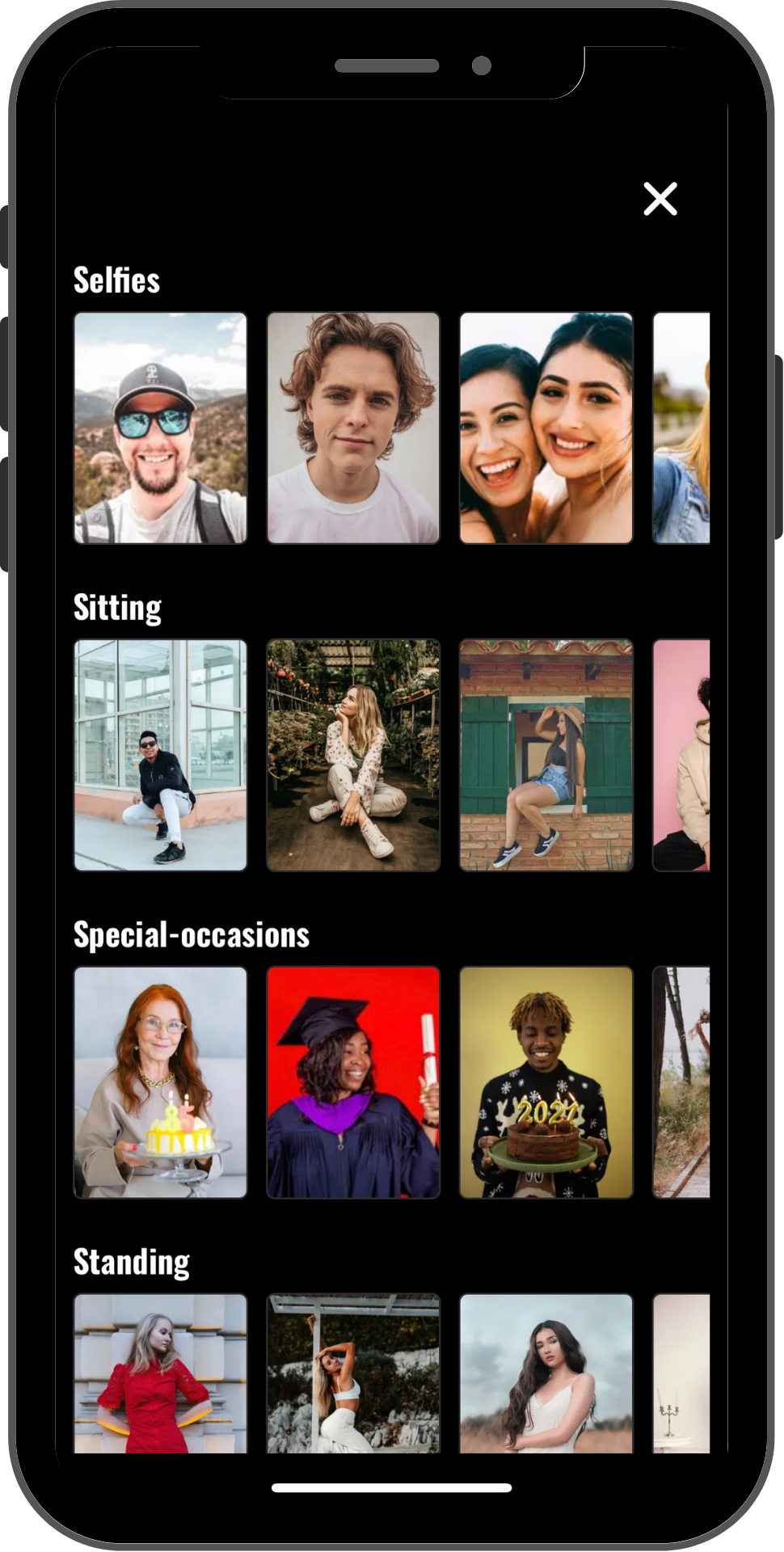Tap the partially visible denim-jacket selfie thumbnail
The height and width of the screenshot is (1552, 784).
(681, 428)
